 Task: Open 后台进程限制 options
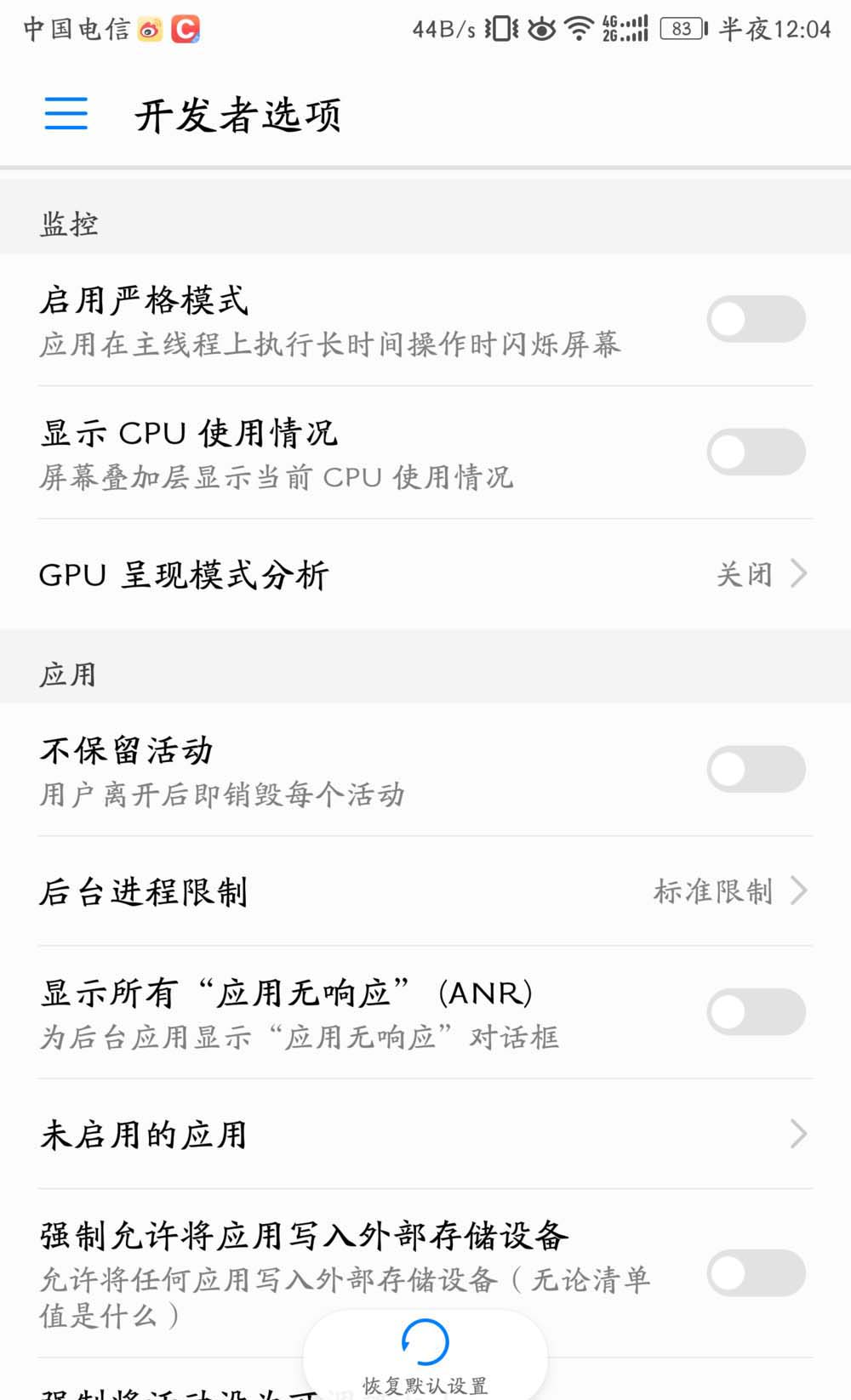425,891
